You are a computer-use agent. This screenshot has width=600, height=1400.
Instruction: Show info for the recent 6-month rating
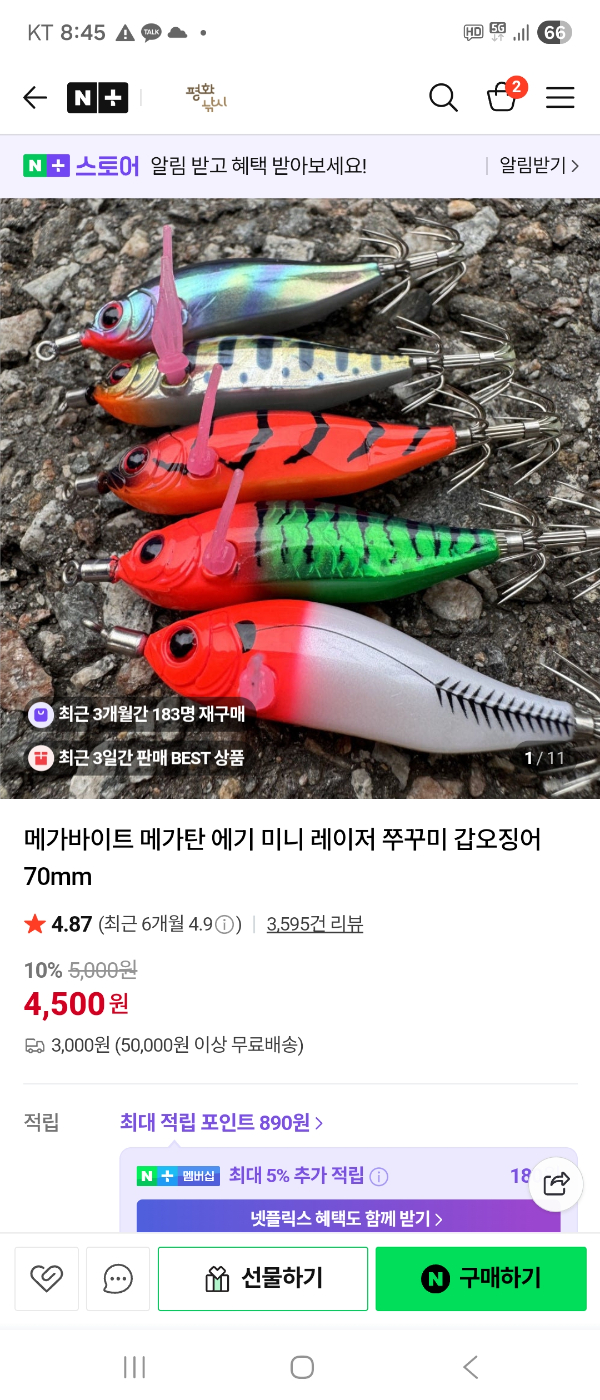[226, 924]
